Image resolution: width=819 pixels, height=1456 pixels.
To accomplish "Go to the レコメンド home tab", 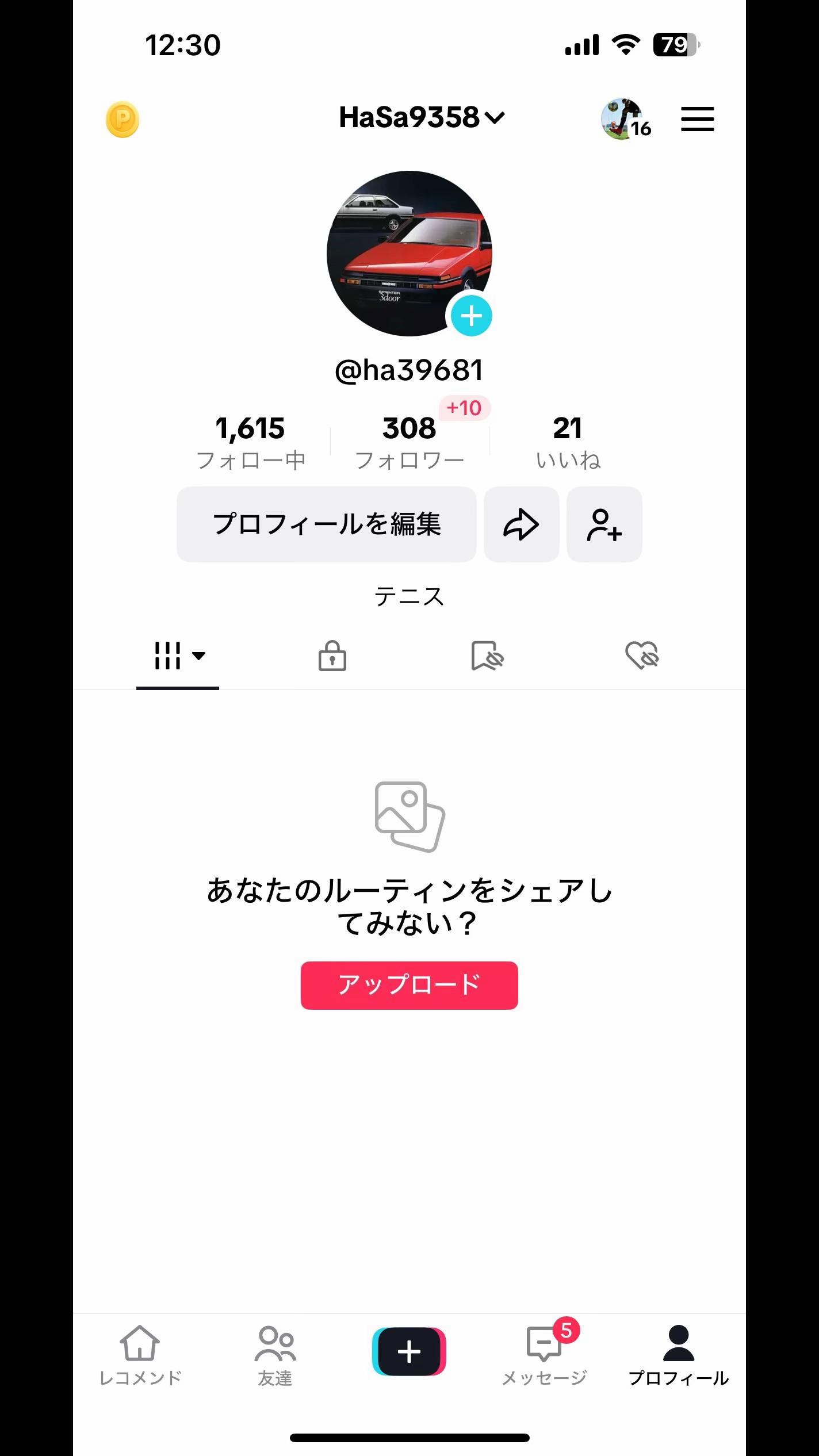I will point(140,1355).
